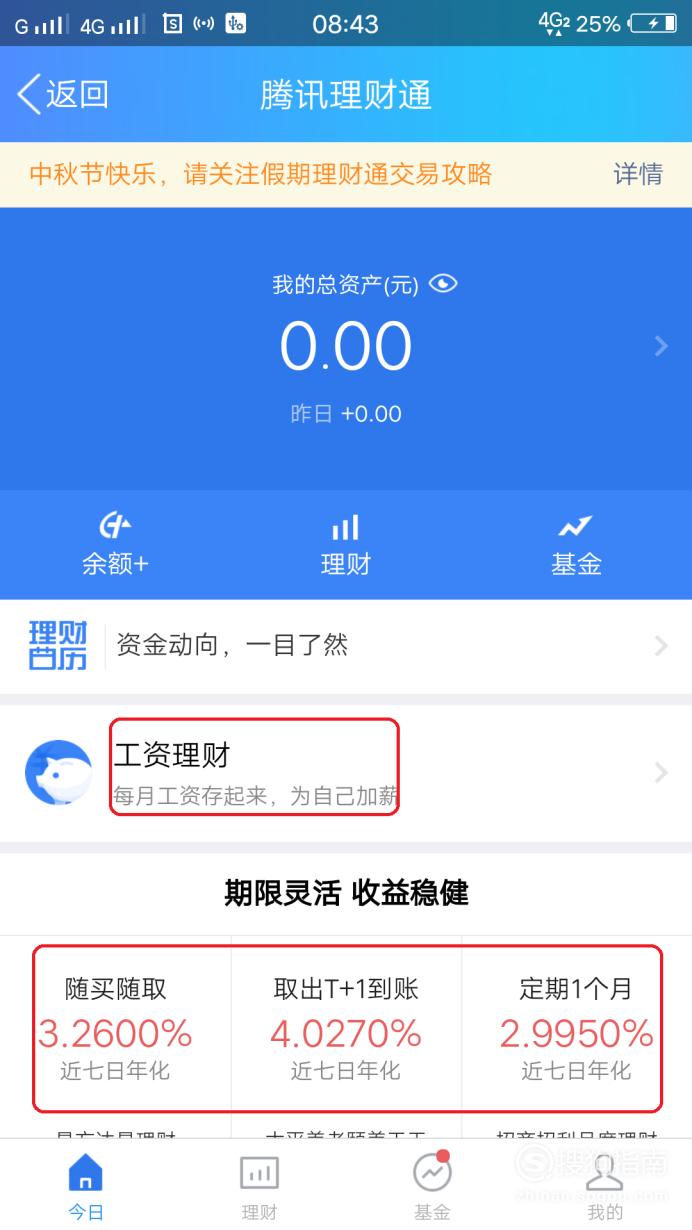Screen dimensions: 692x1230
Task: Go back using the 返回 arrow
Action: click(x=62, y=95)
